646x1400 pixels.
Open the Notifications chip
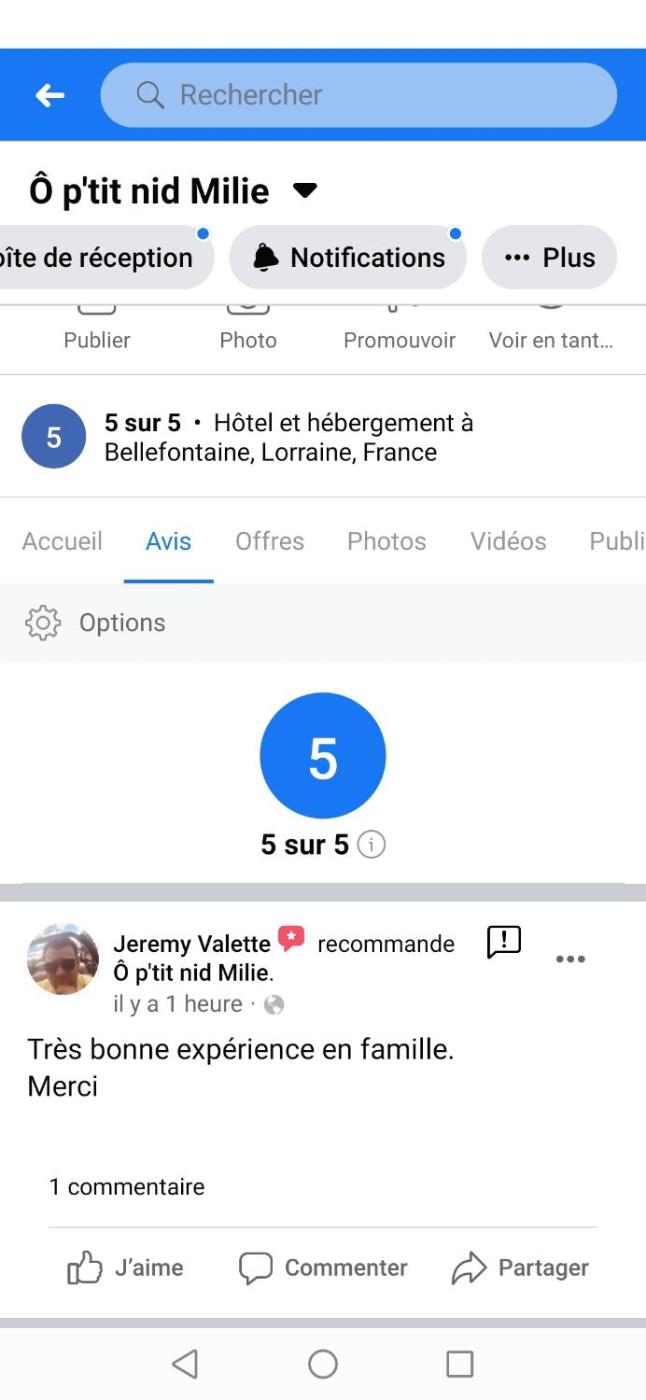click(x=348, y=258)
